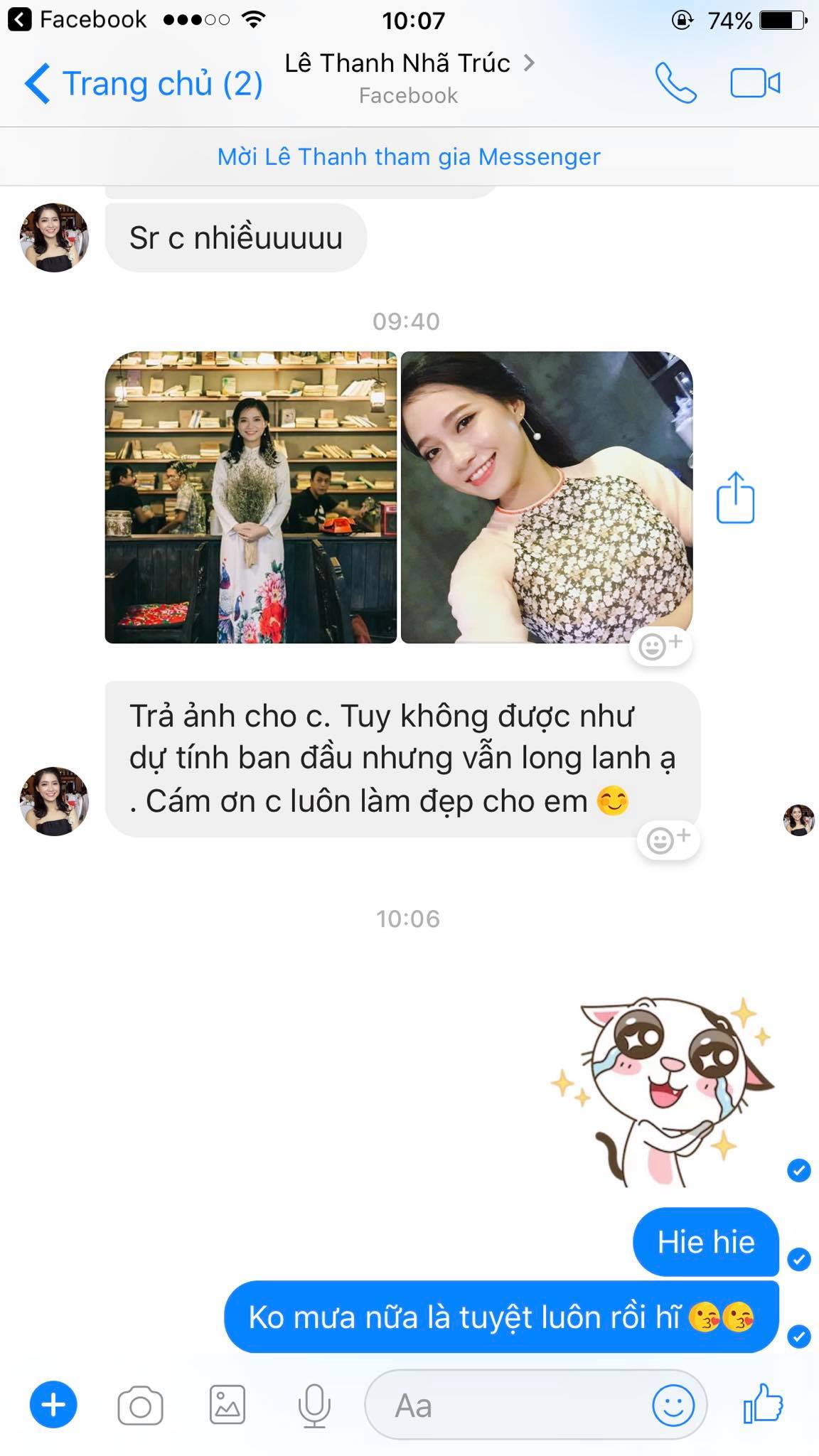Screen dimensions: 819x1456
Task: Open the photo gallery picker
Action: point(227,1405)
